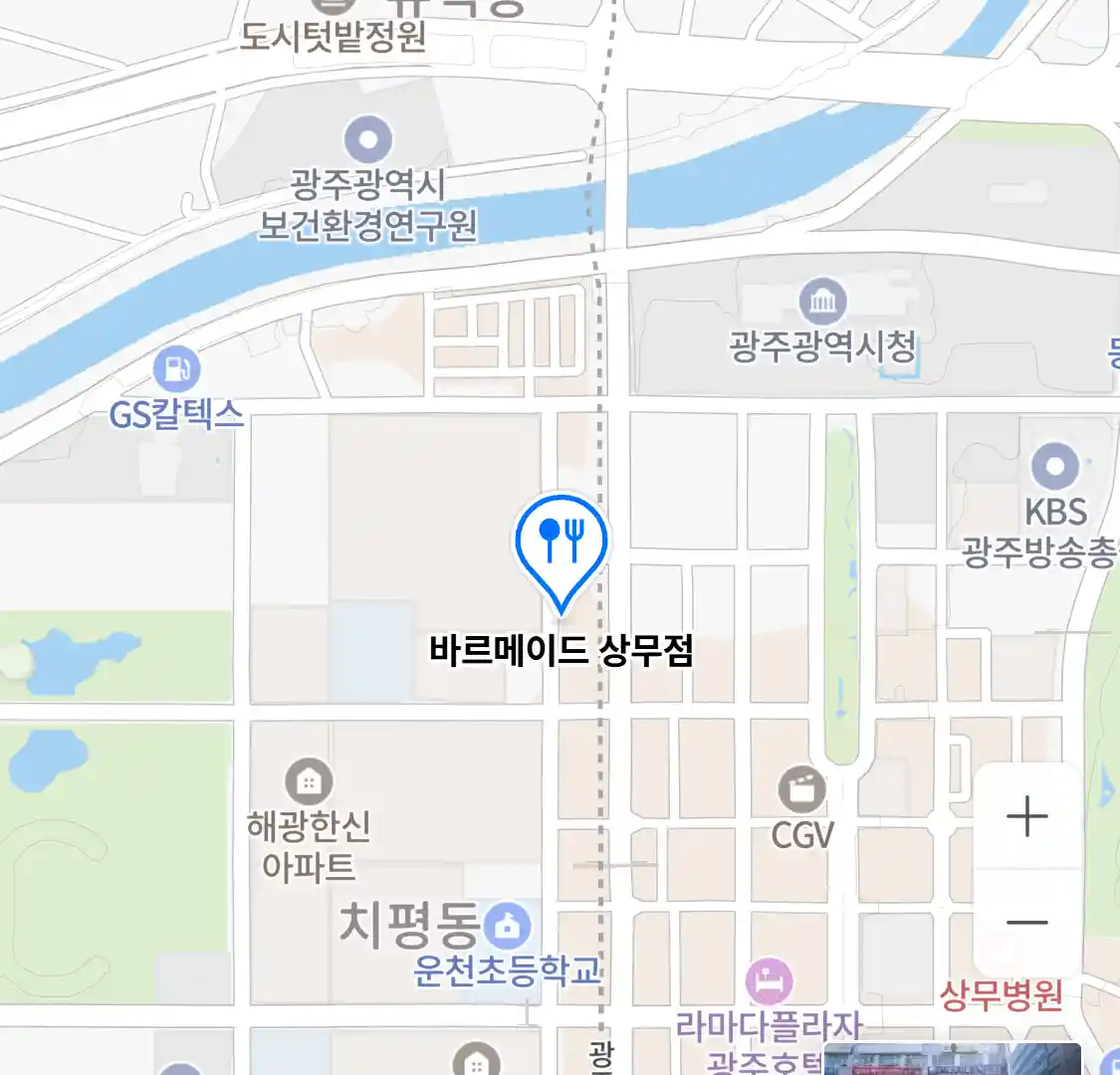Select the 광주광역시청 map marker

pyautogui.click(x=822, y=302)
